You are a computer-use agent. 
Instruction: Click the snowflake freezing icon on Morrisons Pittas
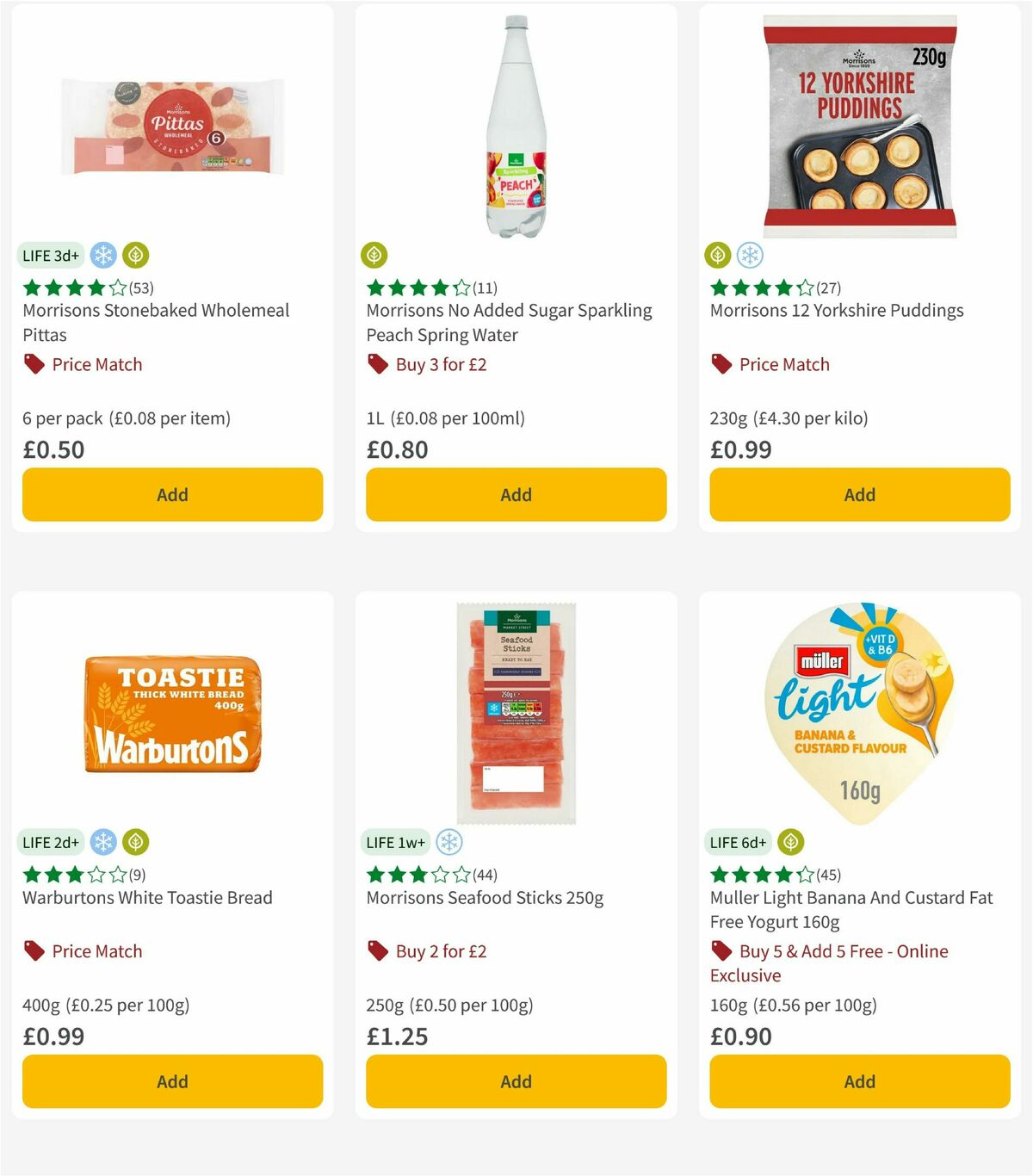click(103, 255)
